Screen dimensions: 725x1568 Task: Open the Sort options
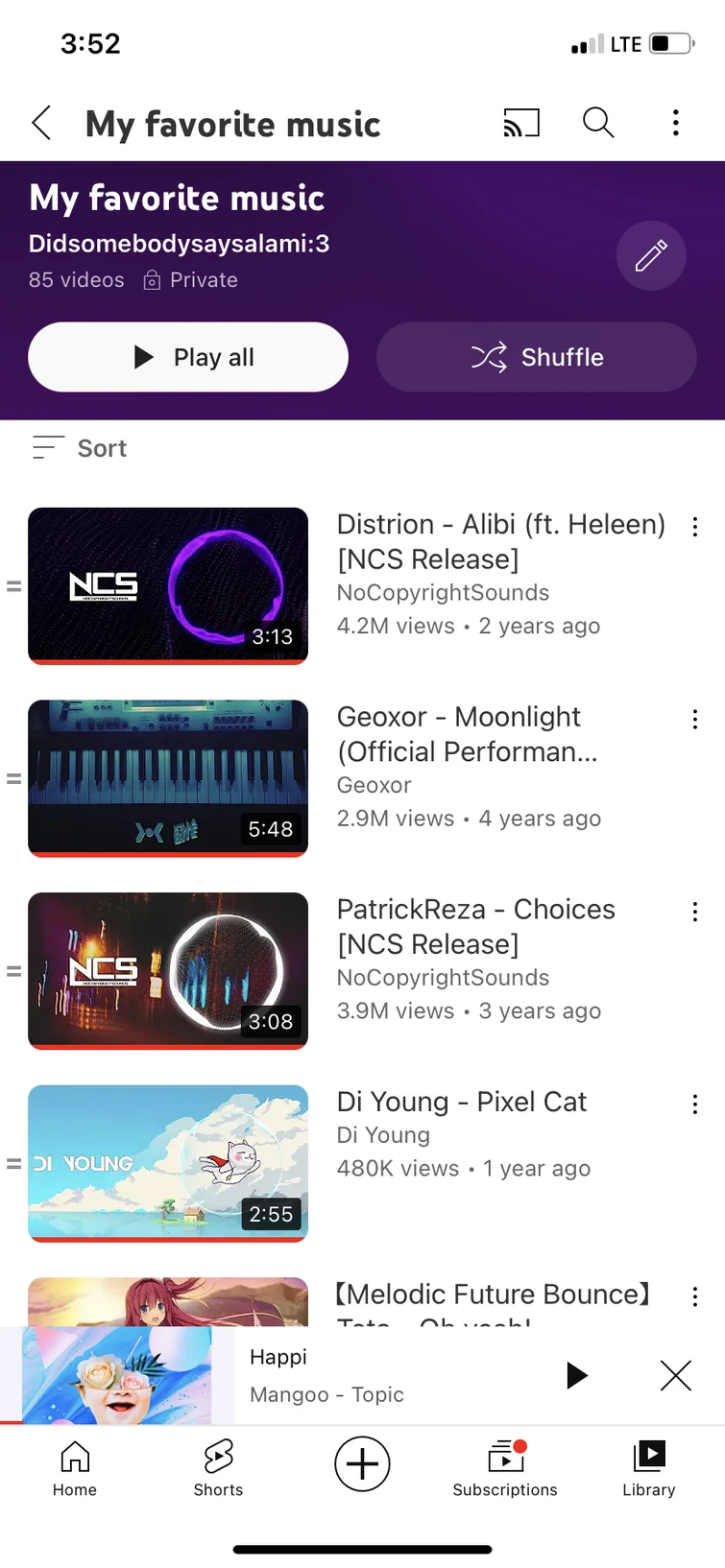pyautogui.click(x=81, y=448)
